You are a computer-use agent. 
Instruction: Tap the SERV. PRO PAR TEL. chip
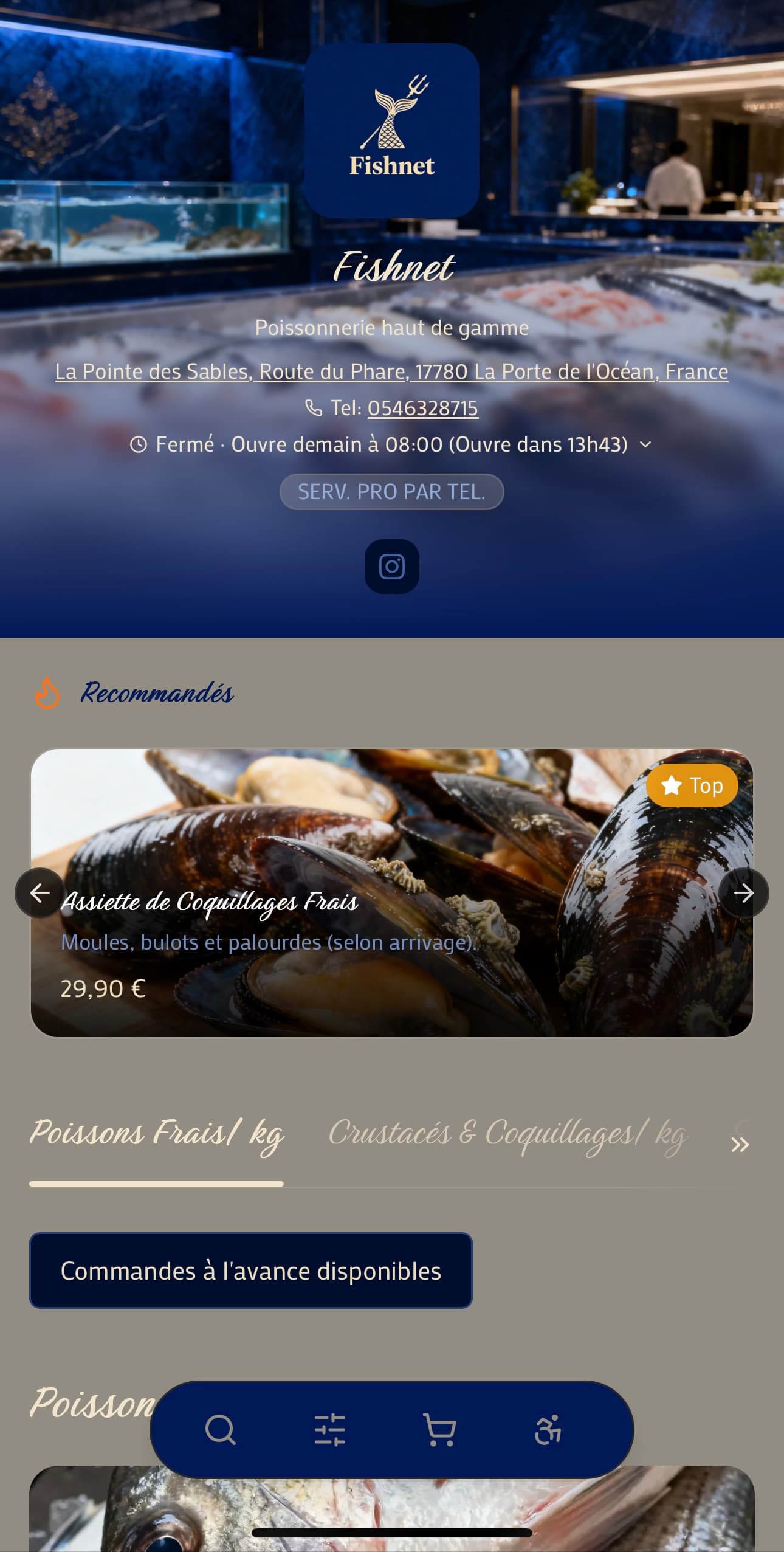pos(391,492)
